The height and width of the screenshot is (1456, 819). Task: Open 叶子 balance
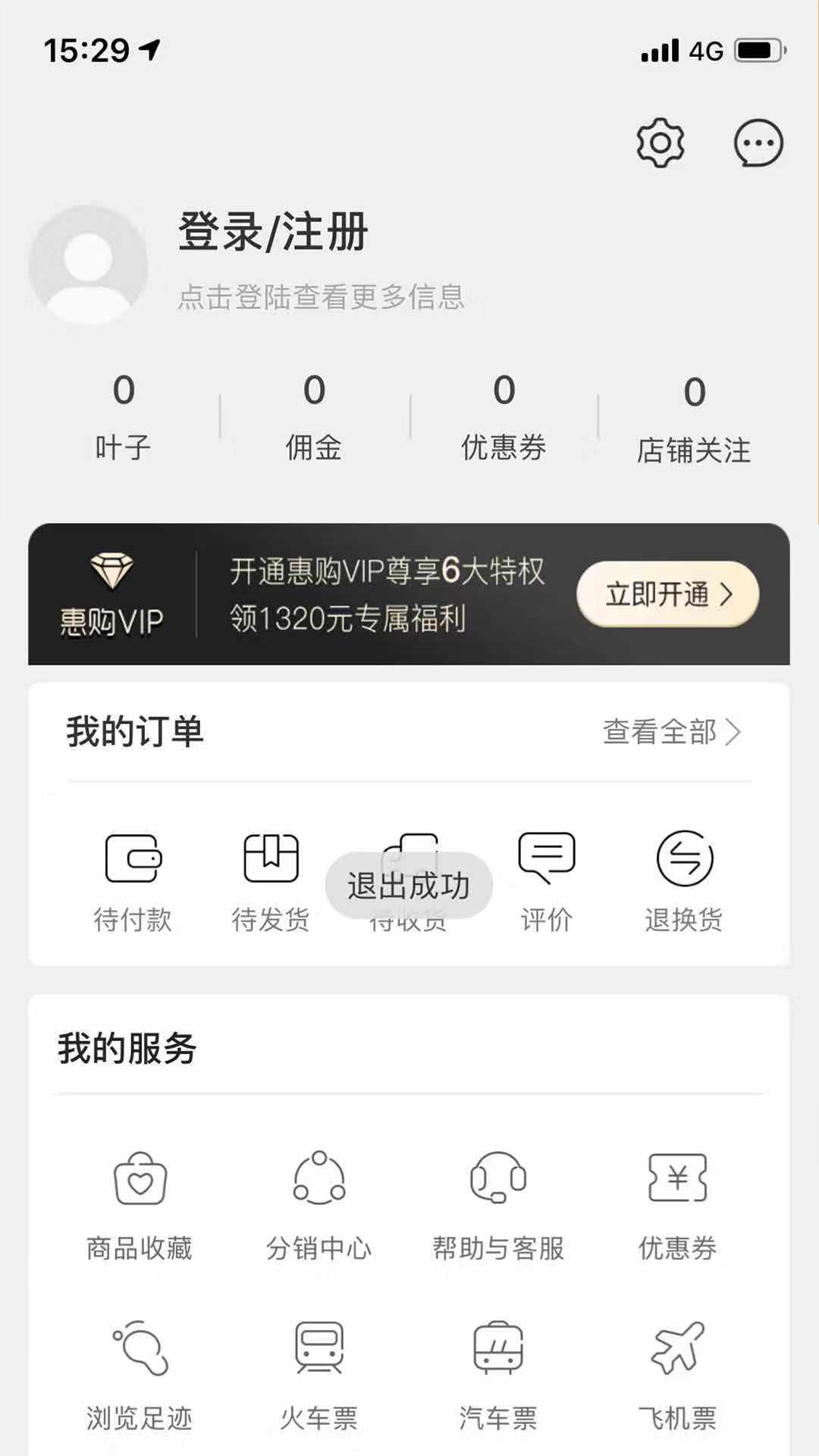pyautogui.click(x=123, y=417)
